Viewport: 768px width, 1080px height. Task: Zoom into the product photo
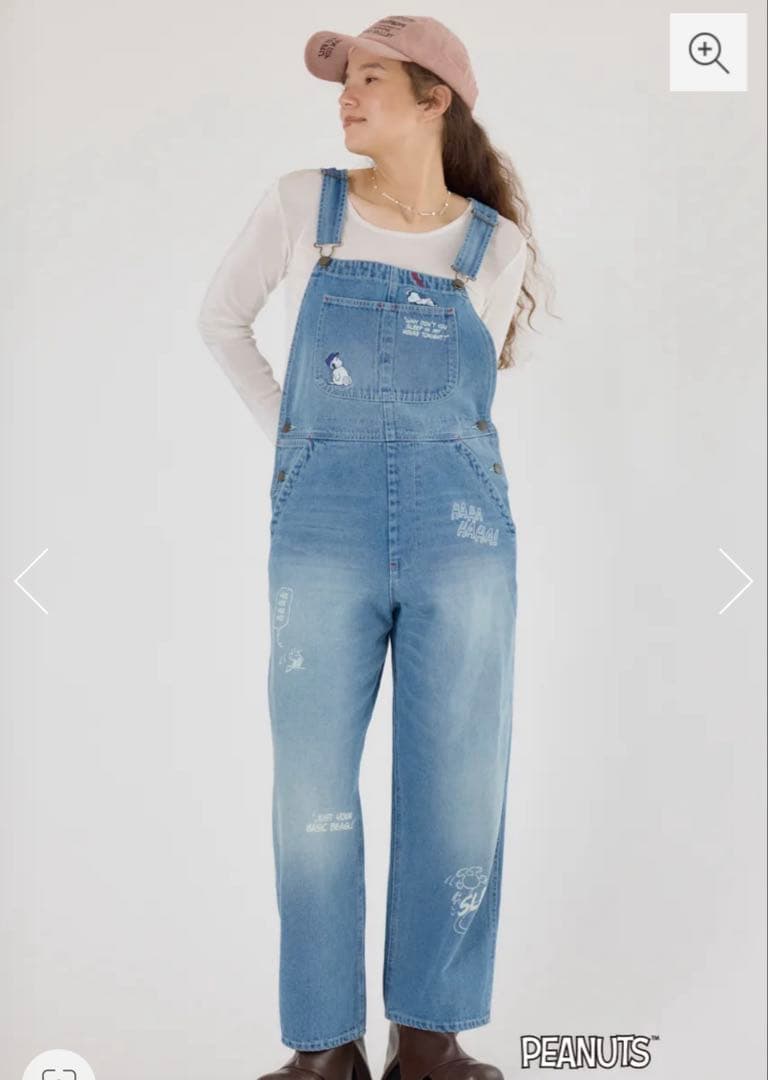[708, 53]
